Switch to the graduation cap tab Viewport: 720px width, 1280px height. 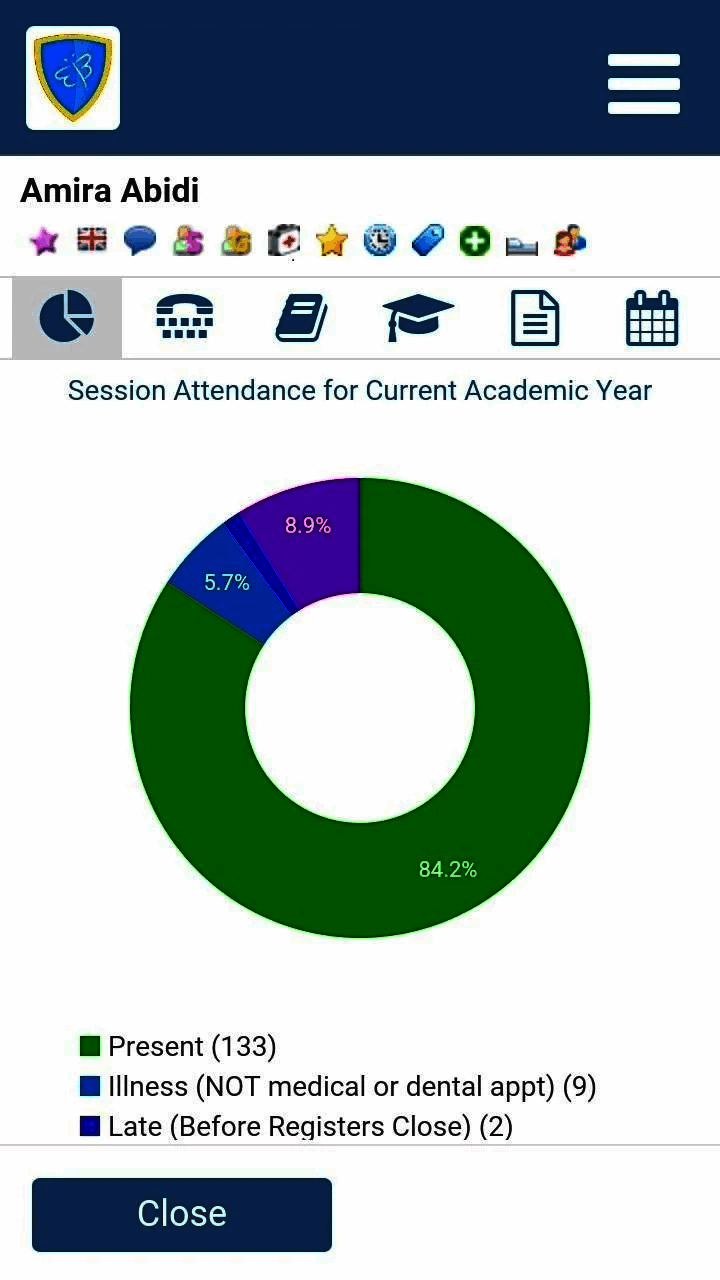point(418,318)
